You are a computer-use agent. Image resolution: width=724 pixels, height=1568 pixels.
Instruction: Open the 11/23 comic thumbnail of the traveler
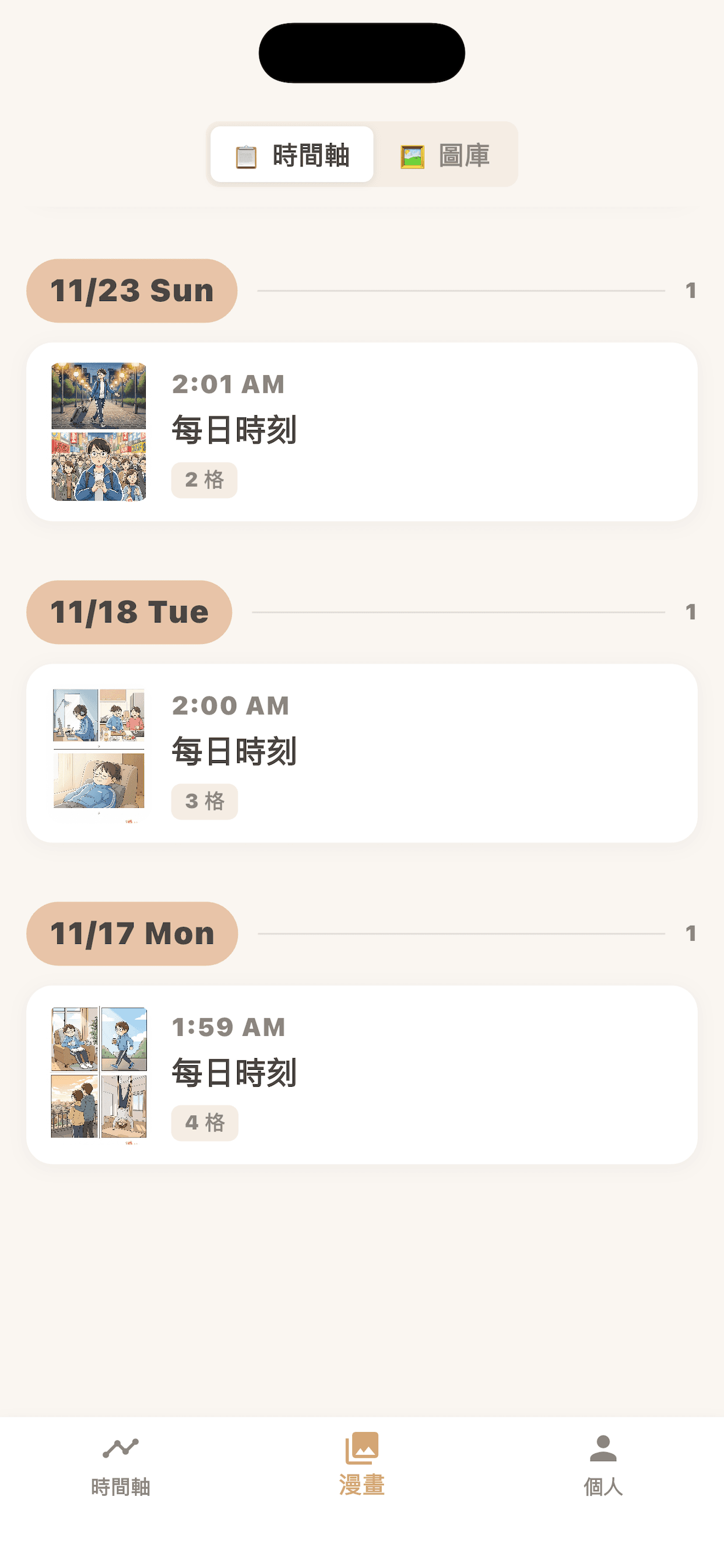point(99,429)
